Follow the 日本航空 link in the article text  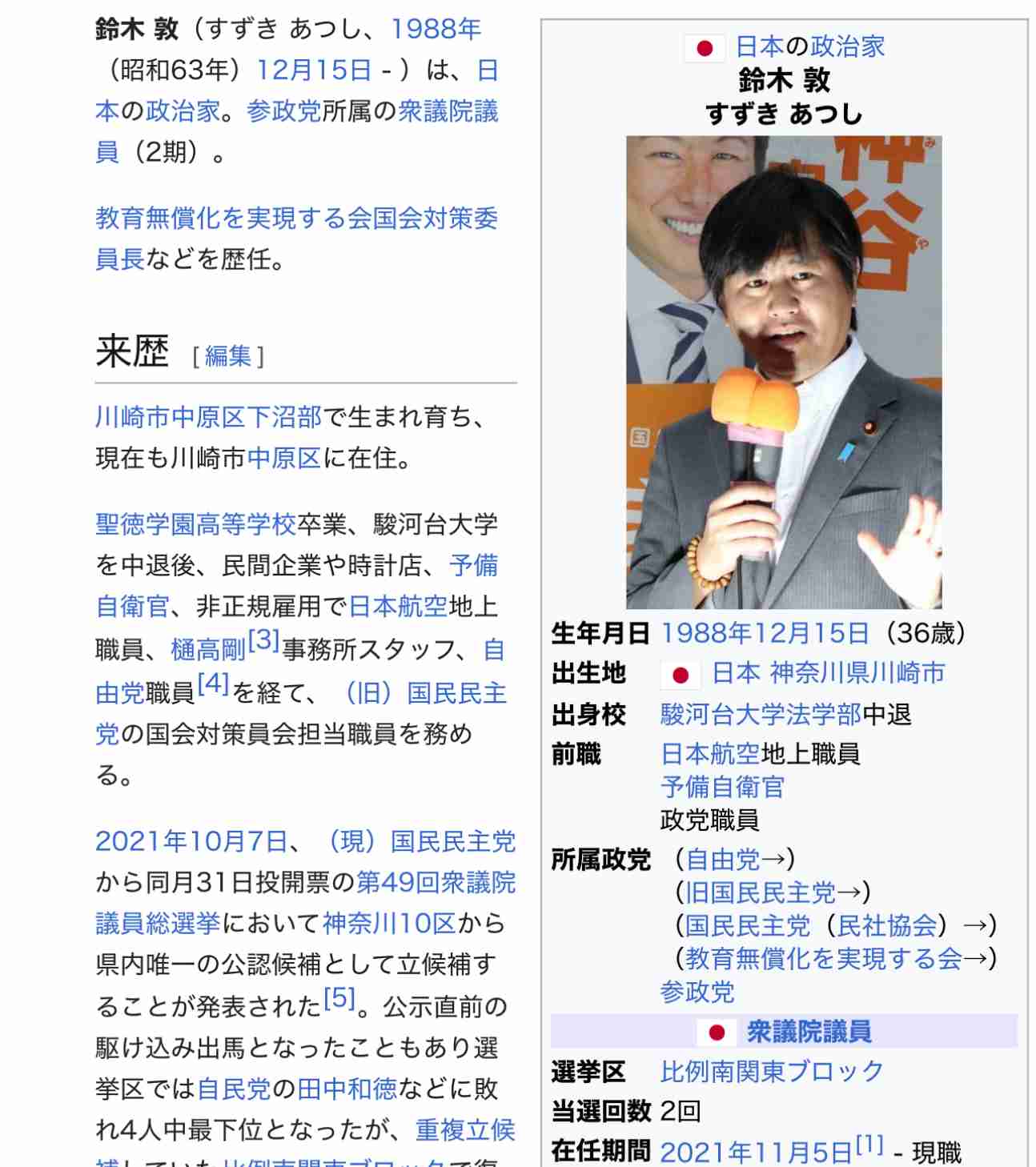point(398,607)
